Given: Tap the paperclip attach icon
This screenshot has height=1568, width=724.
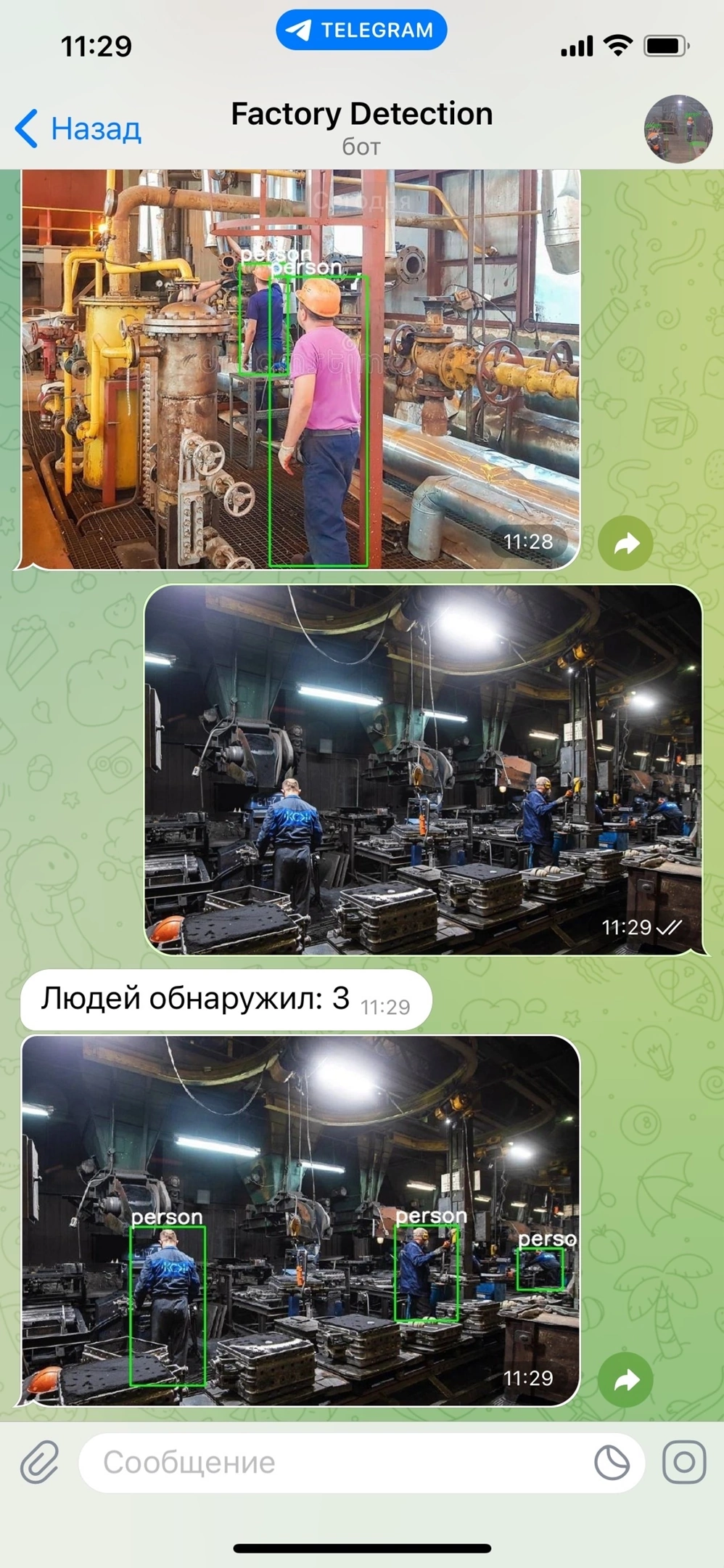Looking at the screenshot, I should tap(39, 1462).
